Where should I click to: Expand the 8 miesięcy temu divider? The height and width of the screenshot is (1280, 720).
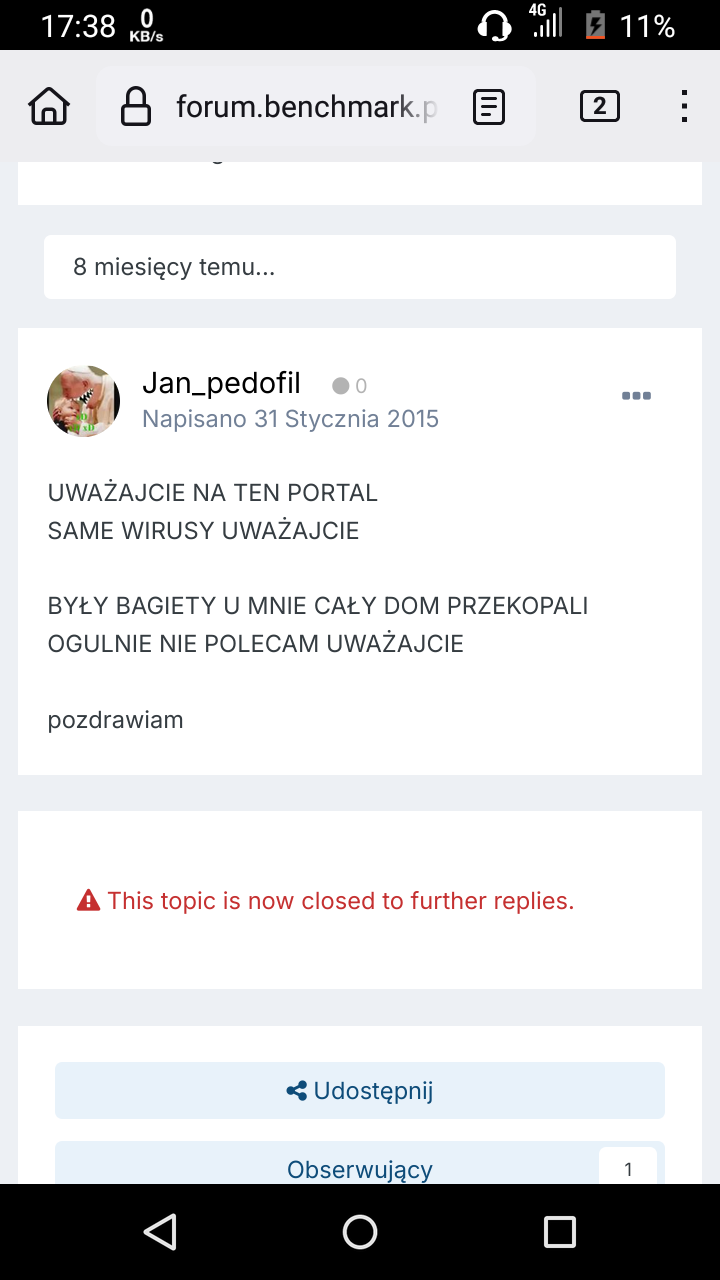[360, 267]
